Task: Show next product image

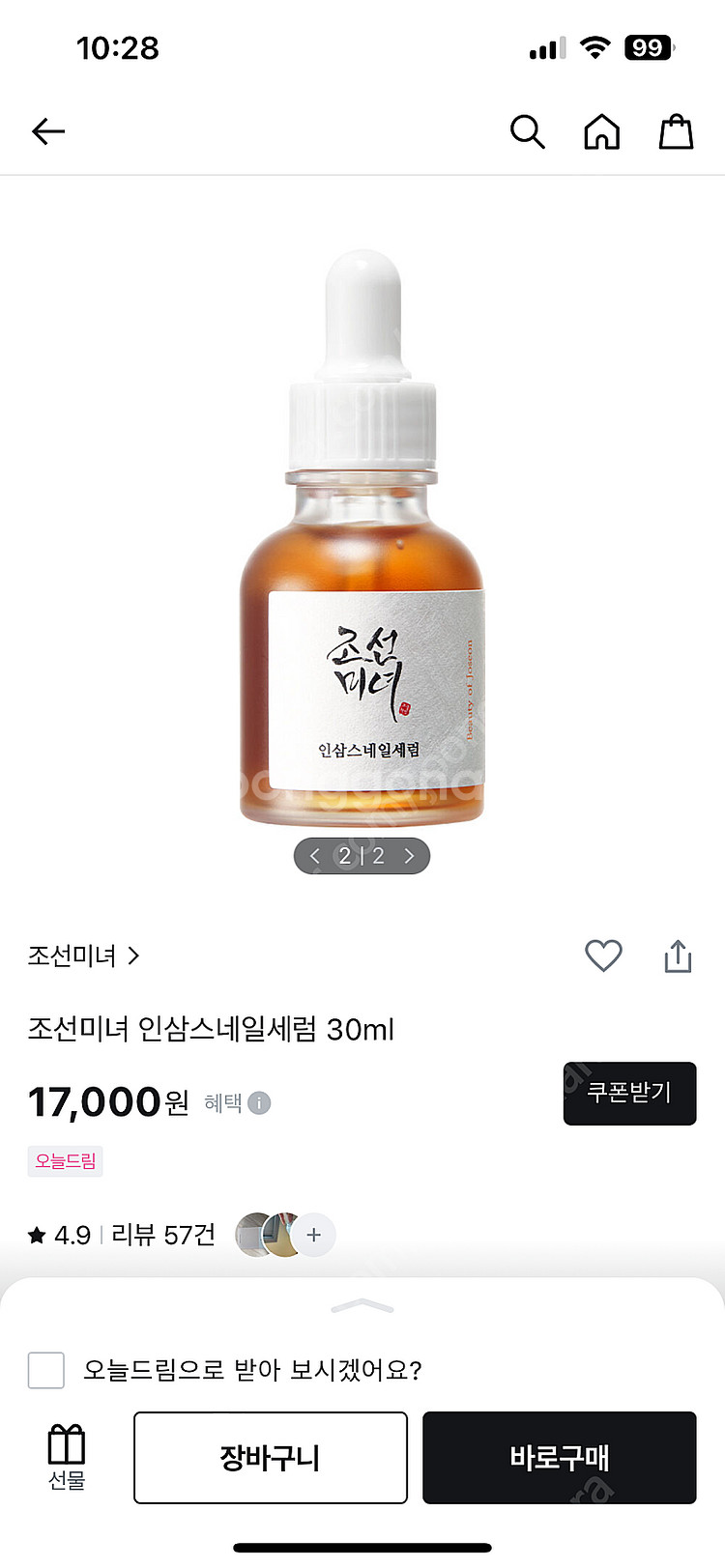Action: [x=409, y=856]
